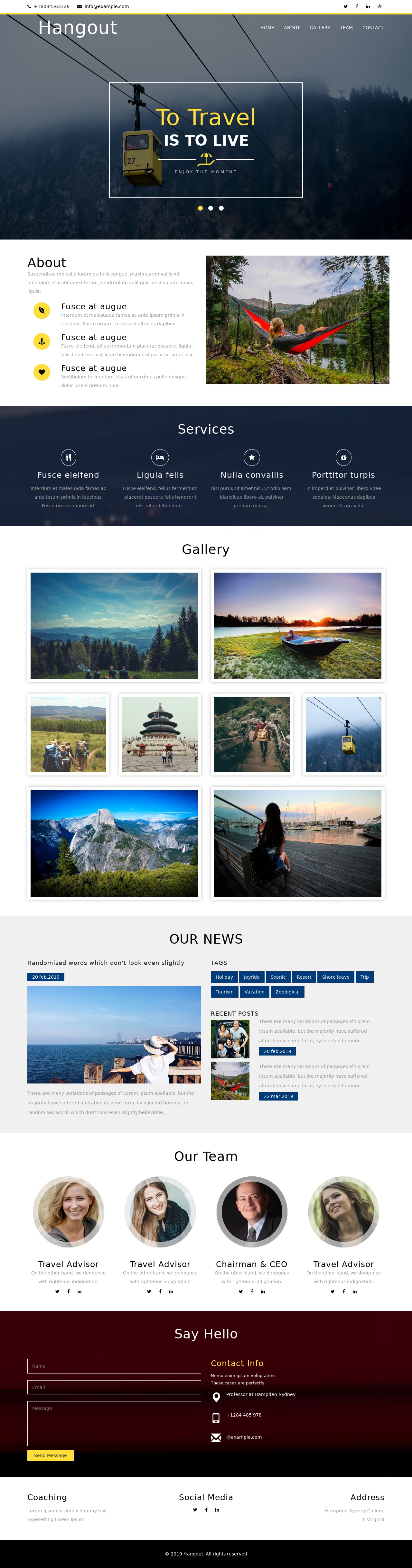
Task: Tap the Name input field
Action: click(x=114, y=1366)
